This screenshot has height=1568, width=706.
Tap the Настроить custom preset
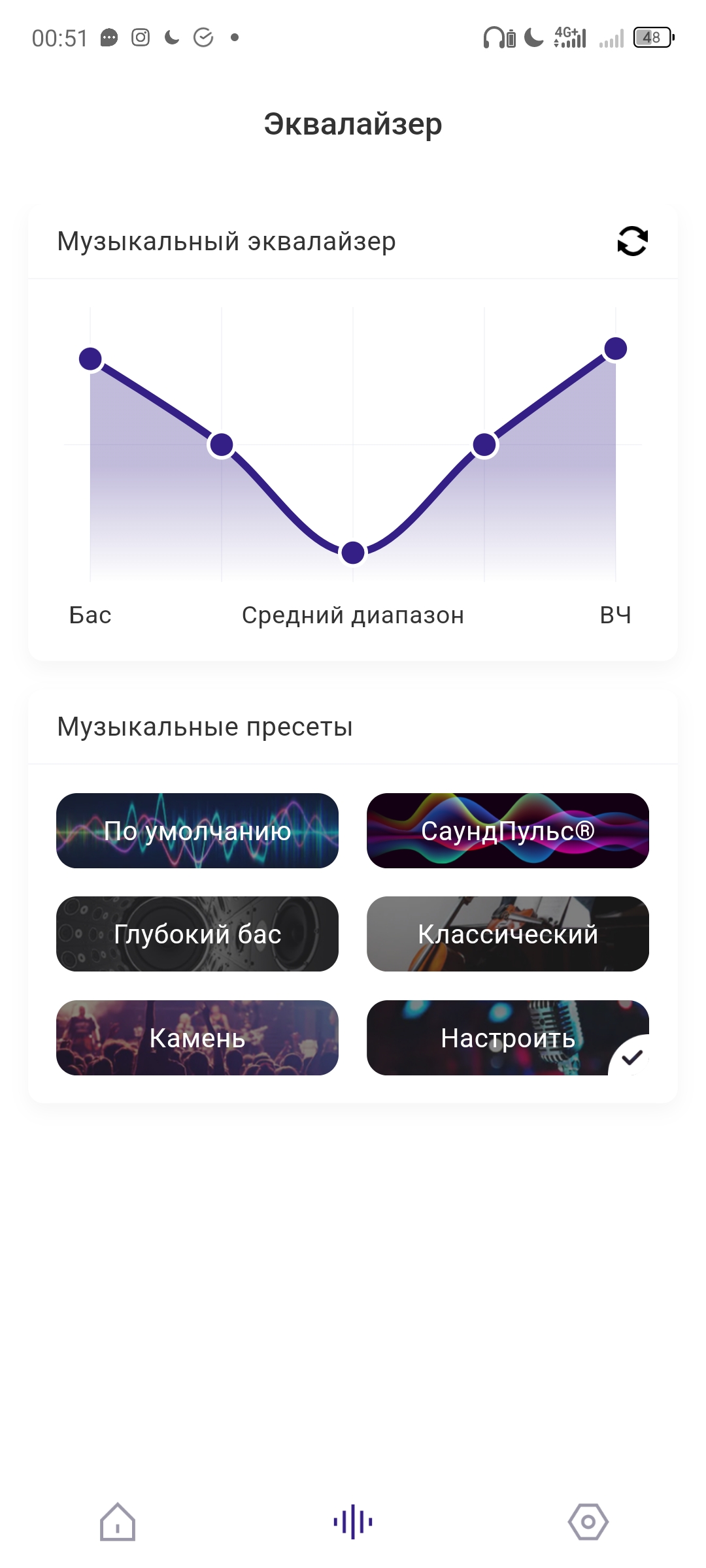[x=508, y=1037]
